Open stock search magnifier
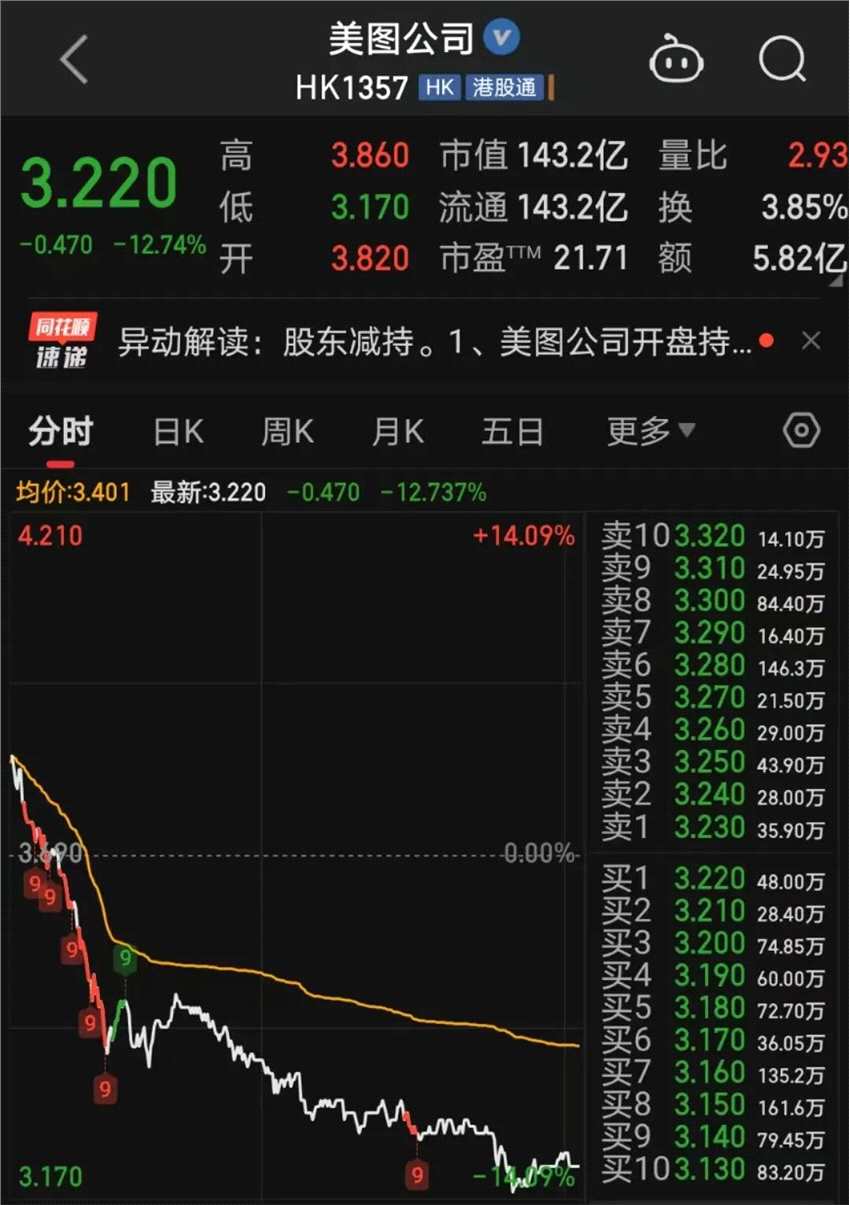Image resolution: width=850 pixels, height=1205 pixels. click(781, 59)
